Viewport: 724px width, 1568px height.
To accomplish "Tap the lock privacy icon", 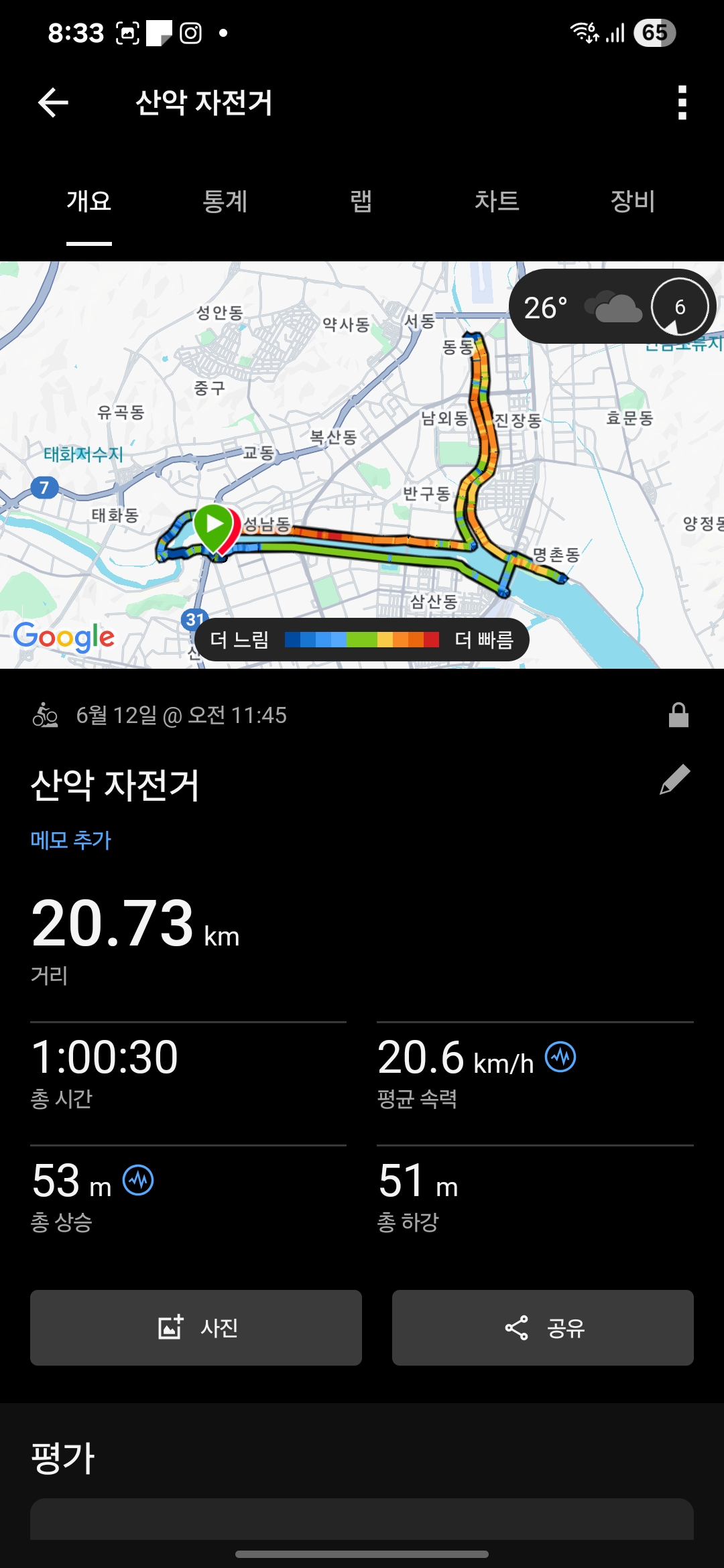I will pos(678,715).
